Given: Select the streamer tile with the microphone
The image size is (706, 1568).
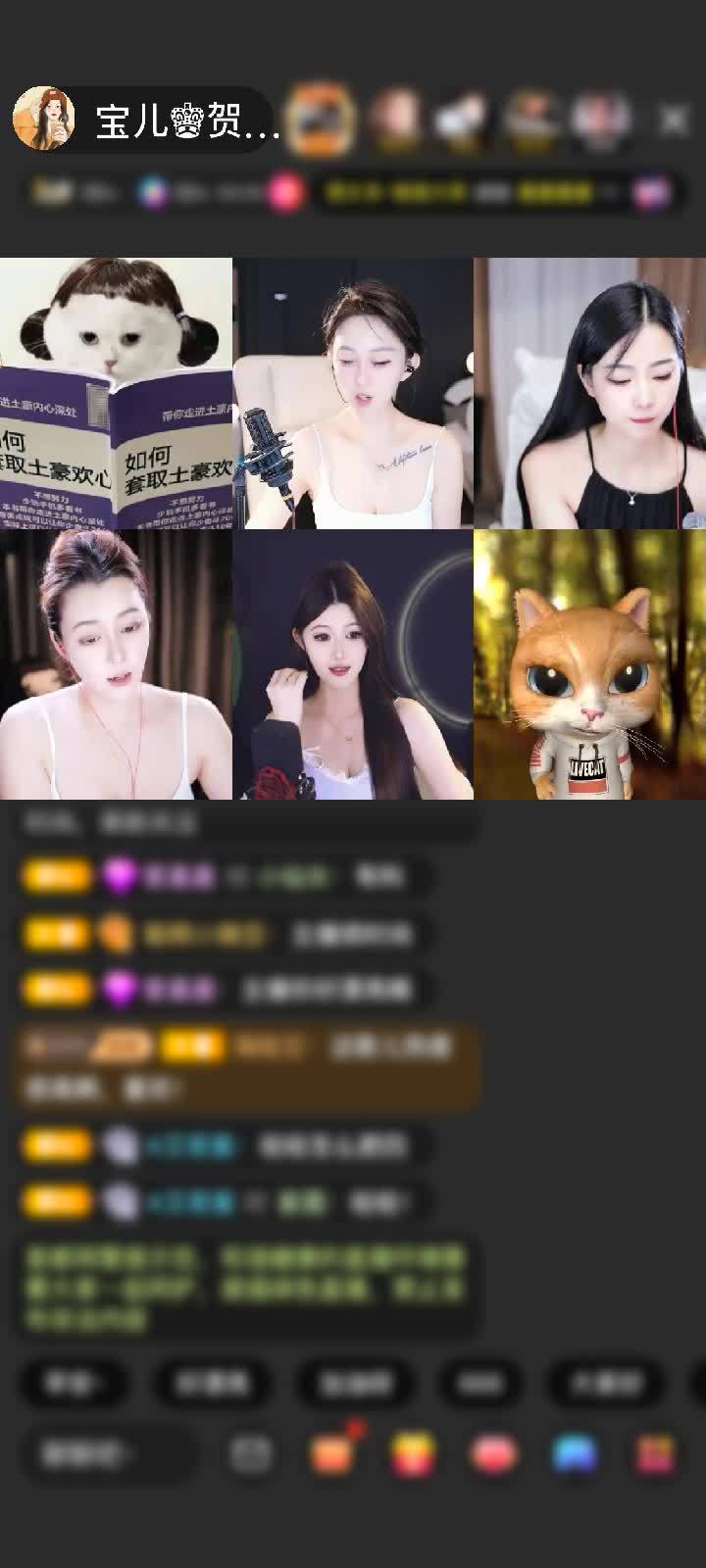Looking at the screenshot, I should (x=353, y=393).
